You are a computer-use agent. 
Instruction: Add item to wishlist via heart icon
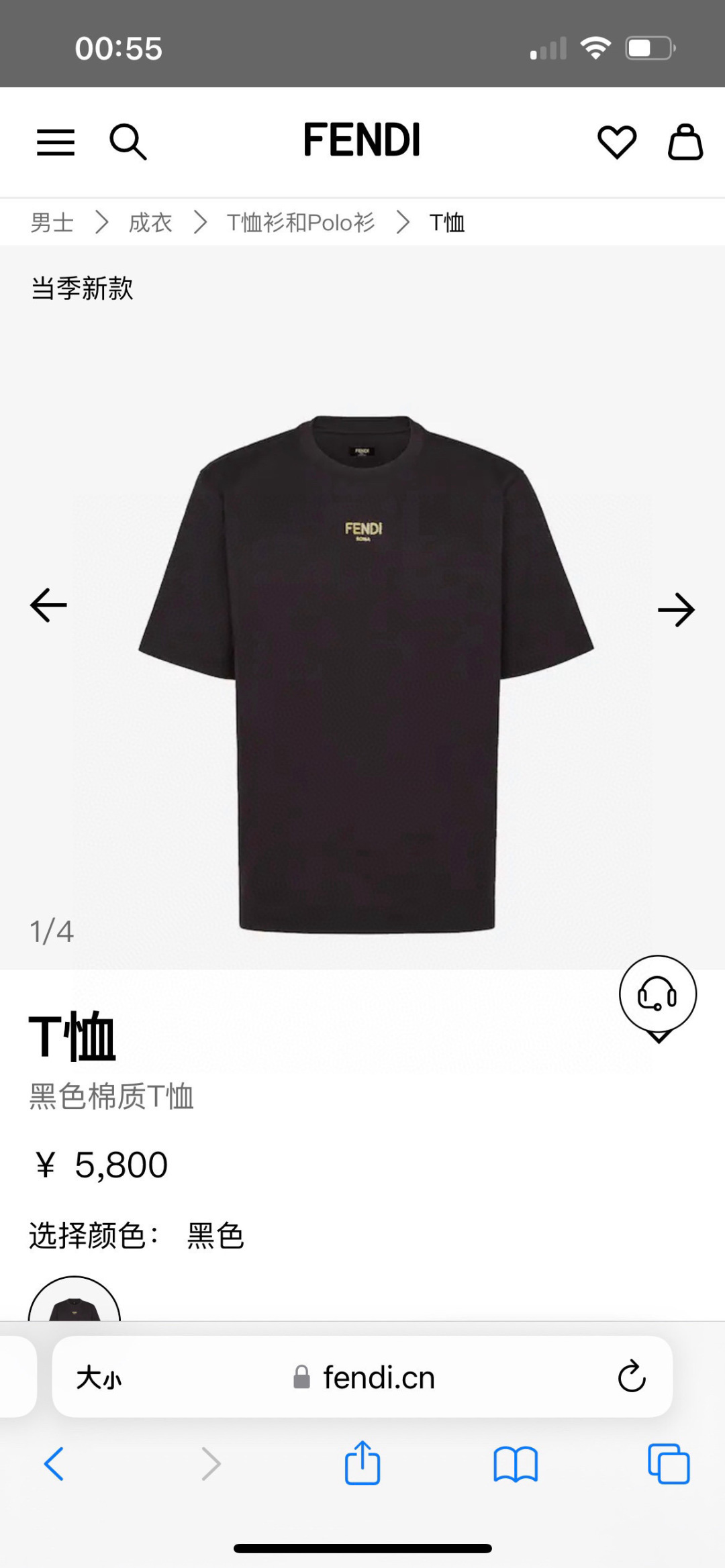tap(618, 142)
